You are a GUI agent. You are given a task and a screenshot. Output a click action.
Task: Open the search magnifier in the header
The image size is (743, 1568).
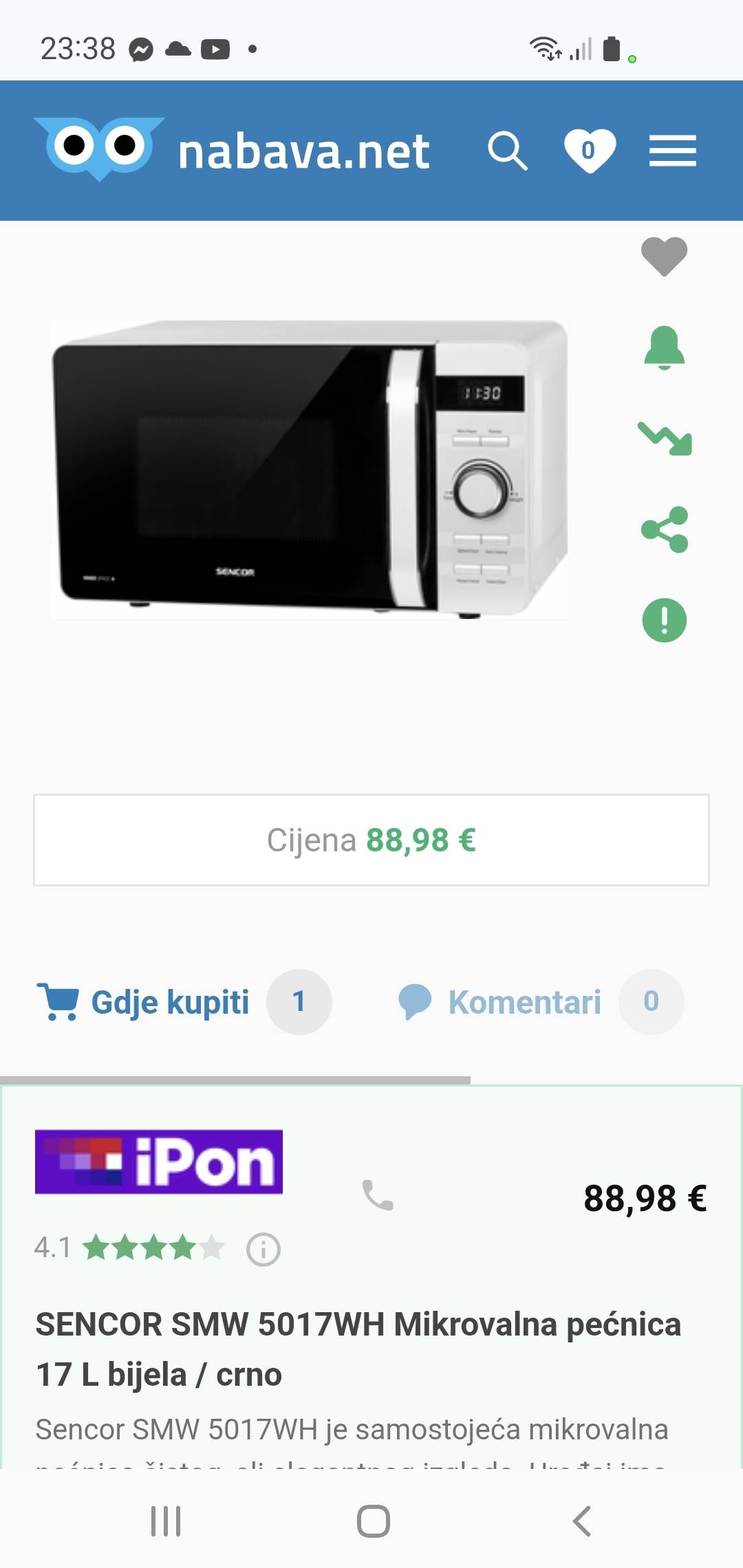(x=507, y=151)
